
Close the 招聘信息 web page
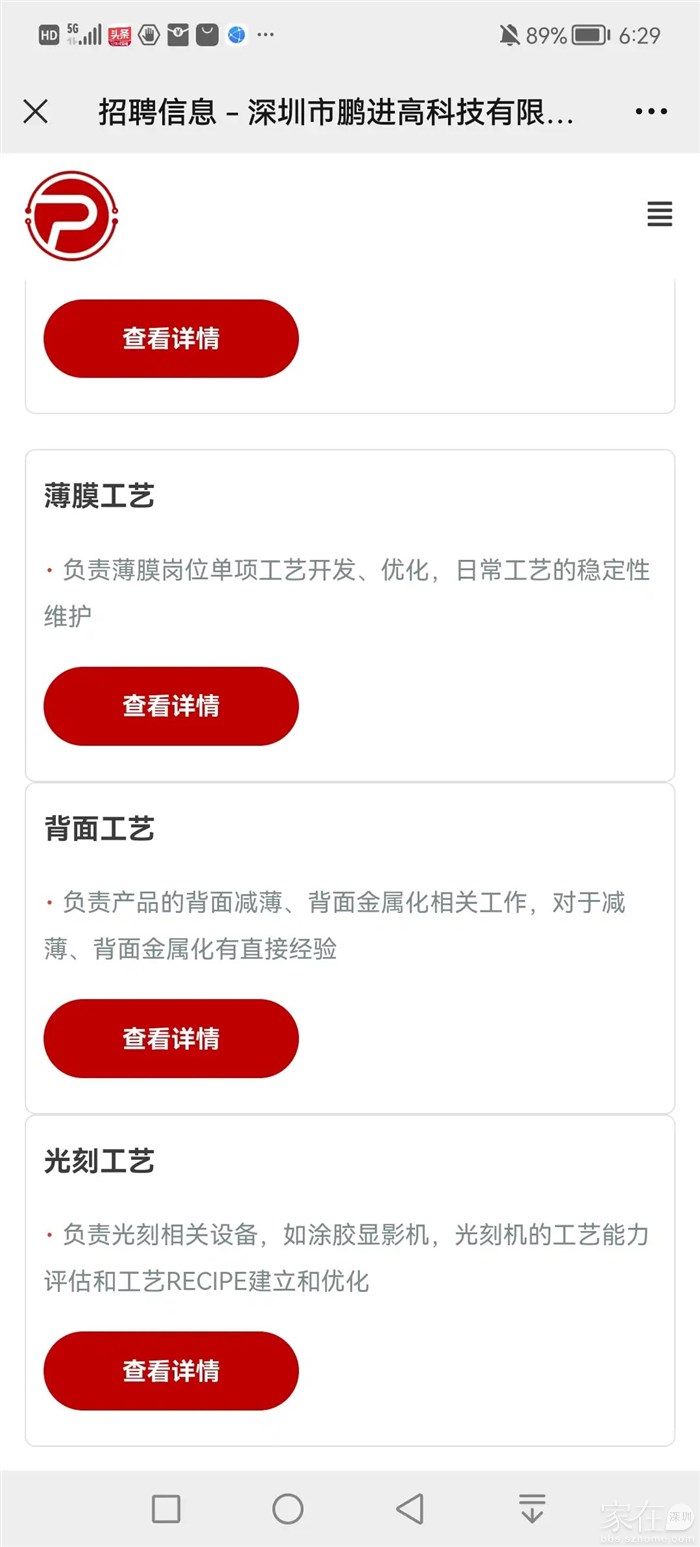click(35, 112)
